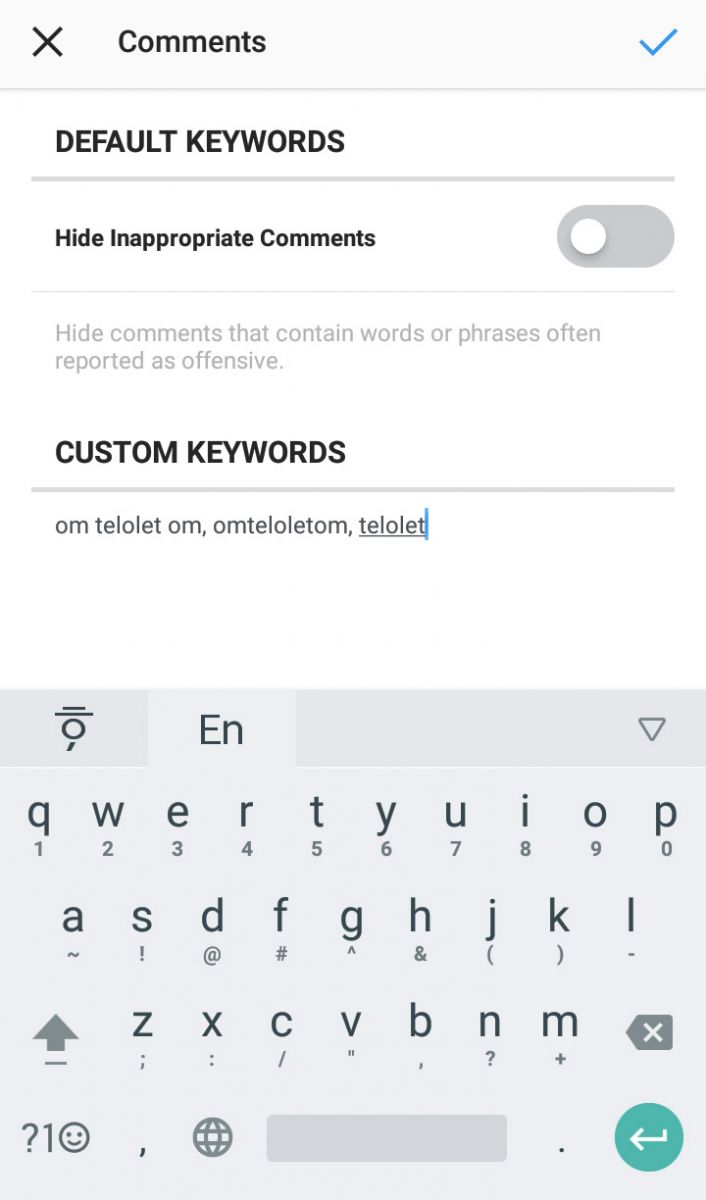706x1200 pixels.
Task: Delete a character with the backspace key
Action: pyautogui.click(x=649, y=1033)
